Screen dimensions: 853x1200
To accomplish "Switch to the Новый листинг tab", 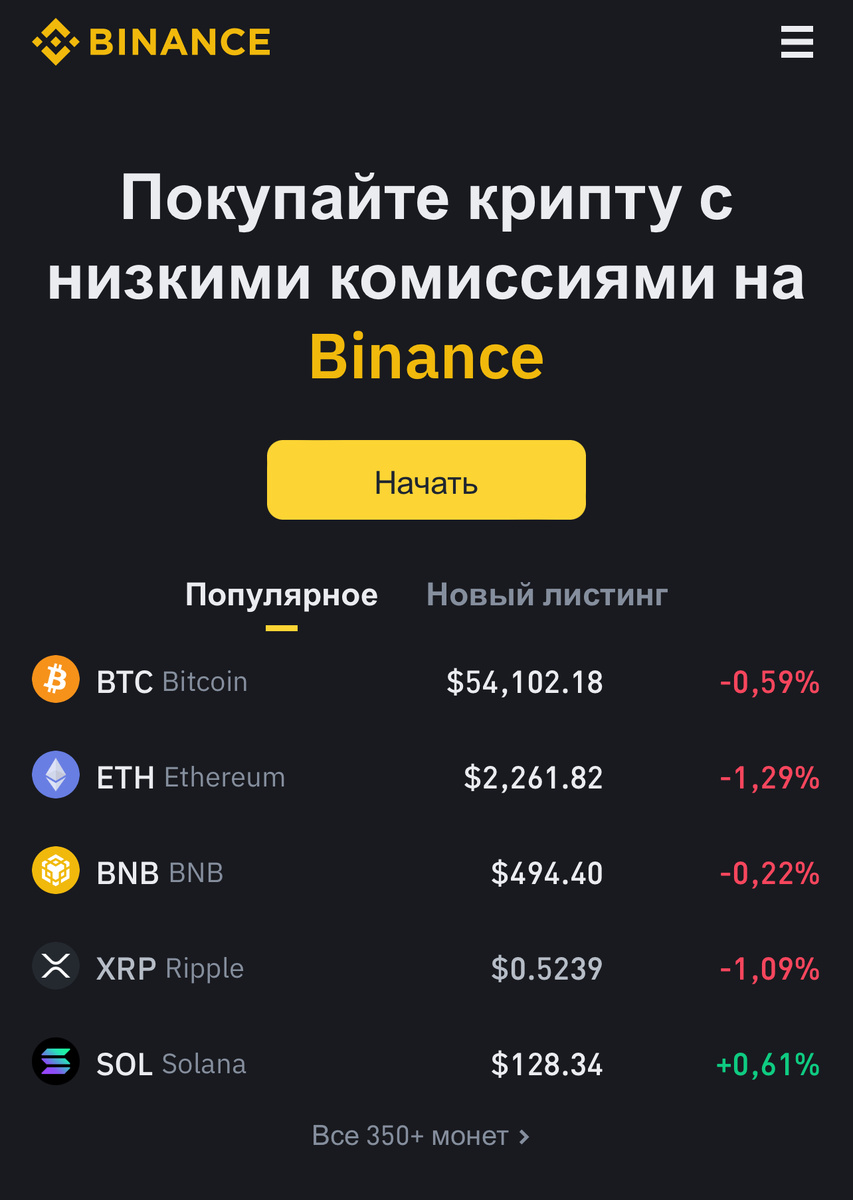I will coord(546,594).
